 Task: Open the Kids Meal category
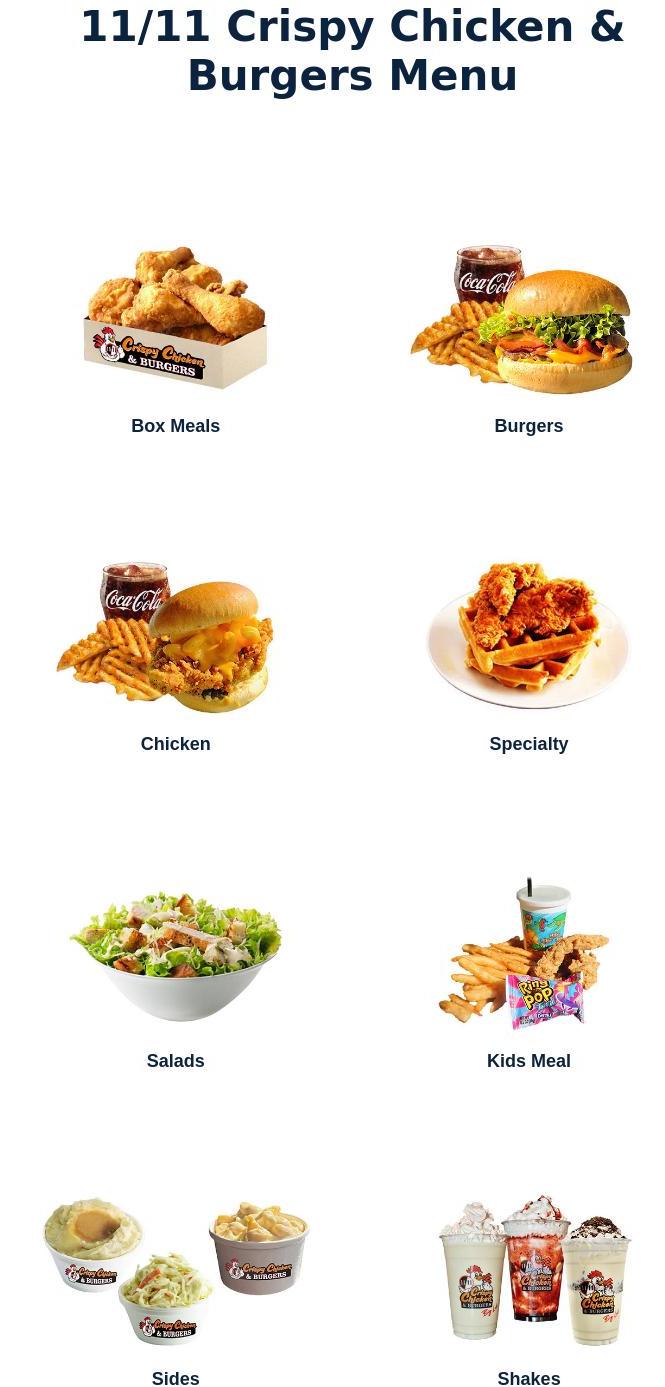(528, 955)
